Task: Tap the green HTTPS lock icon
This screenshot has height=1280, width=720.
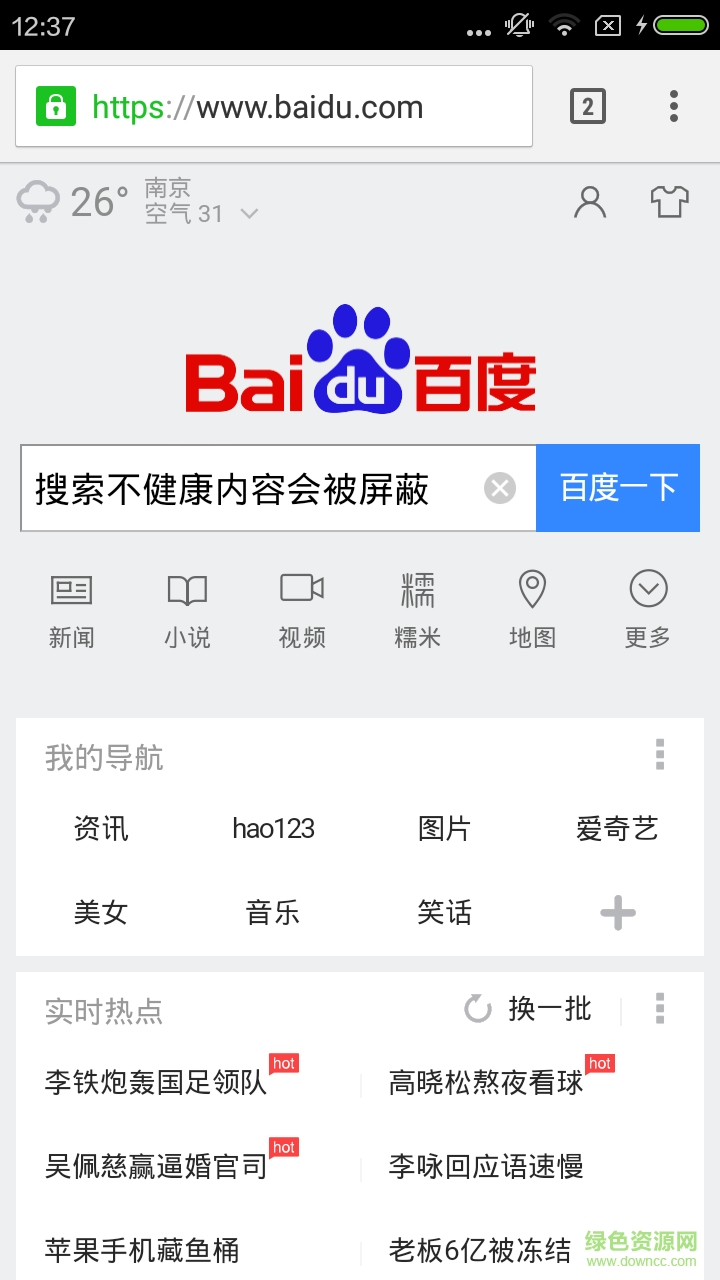Action: point(53,105)
